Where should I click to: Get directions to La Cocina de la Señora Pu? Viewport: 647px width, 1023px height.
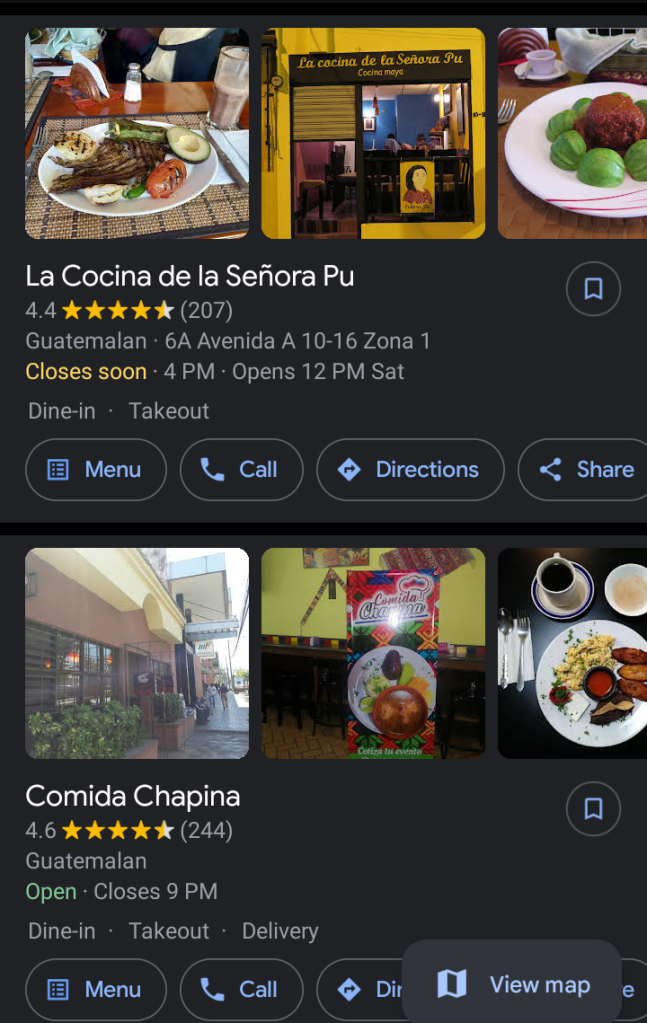coord(410,469)
